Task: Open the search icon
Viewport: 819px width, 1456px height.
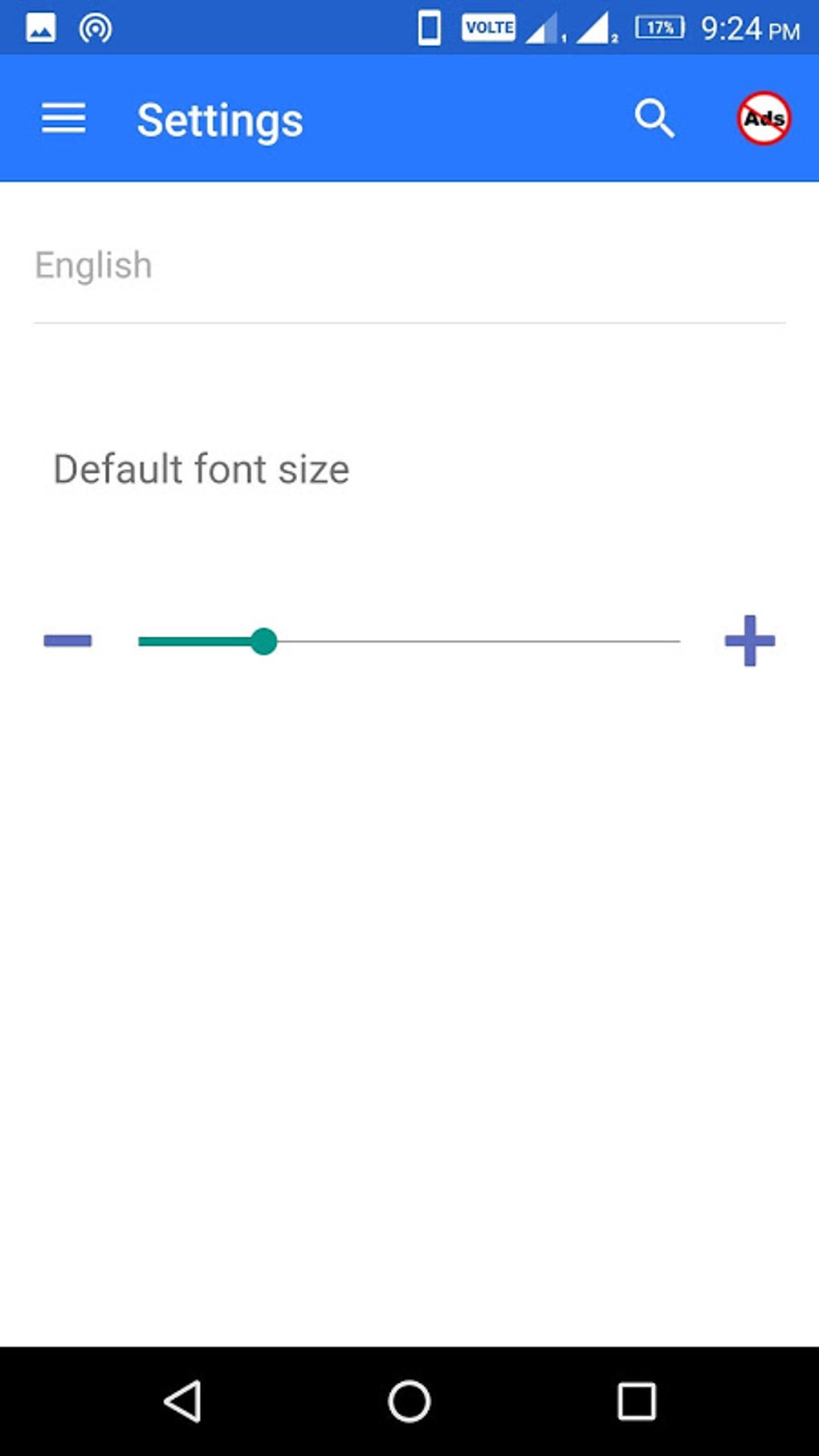Action: tap(654, 119)
